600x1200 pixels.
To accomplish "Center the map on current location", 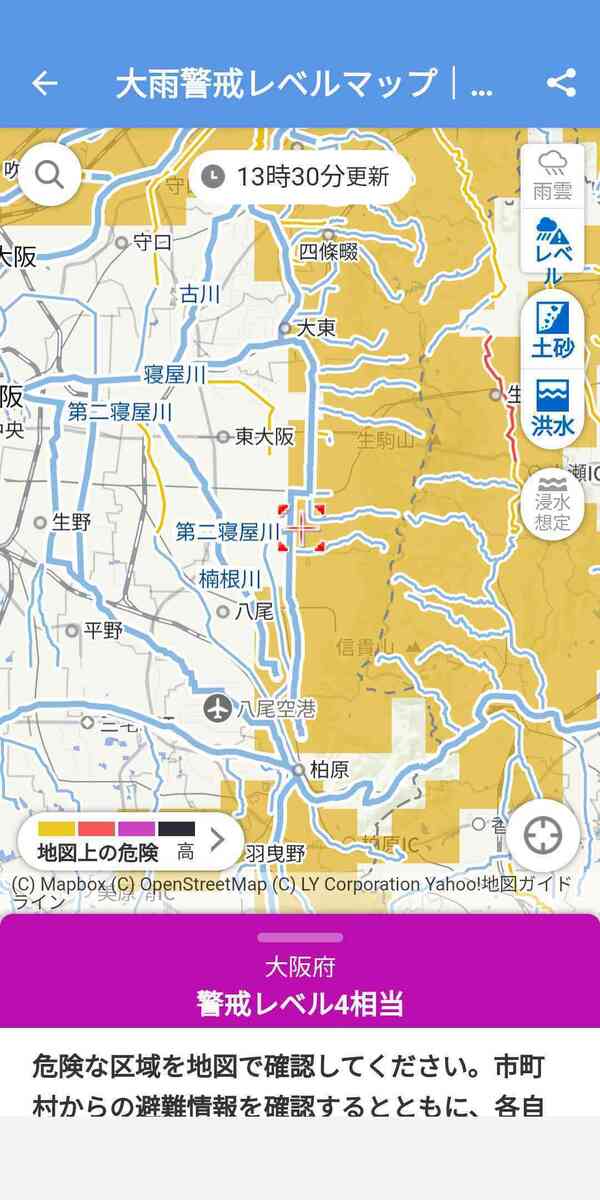I will point(544,835).
